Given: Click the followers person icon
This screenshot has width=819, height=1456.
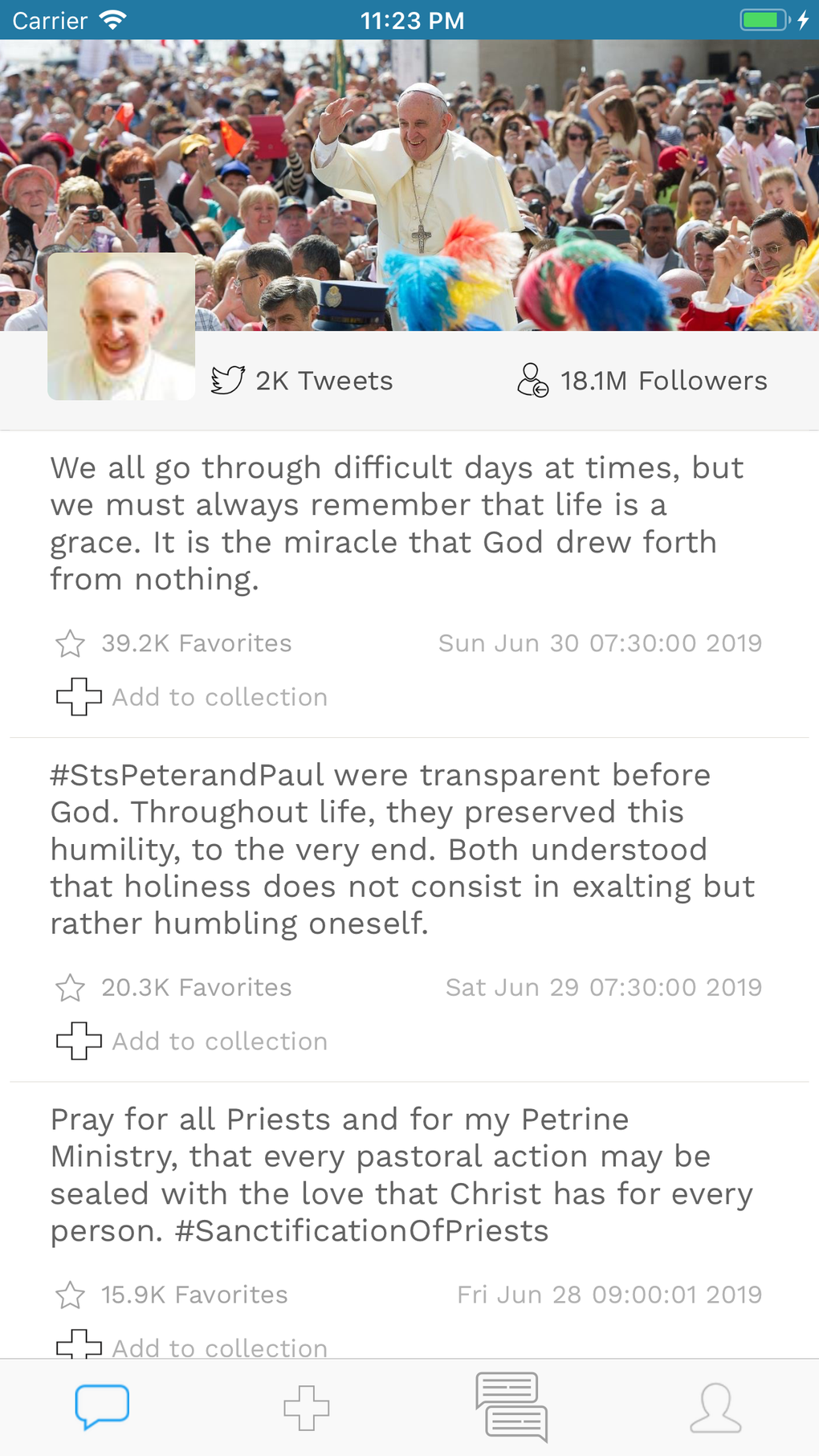Looking at the screenshot, I should pyautogui.click(x=533, y=379).
